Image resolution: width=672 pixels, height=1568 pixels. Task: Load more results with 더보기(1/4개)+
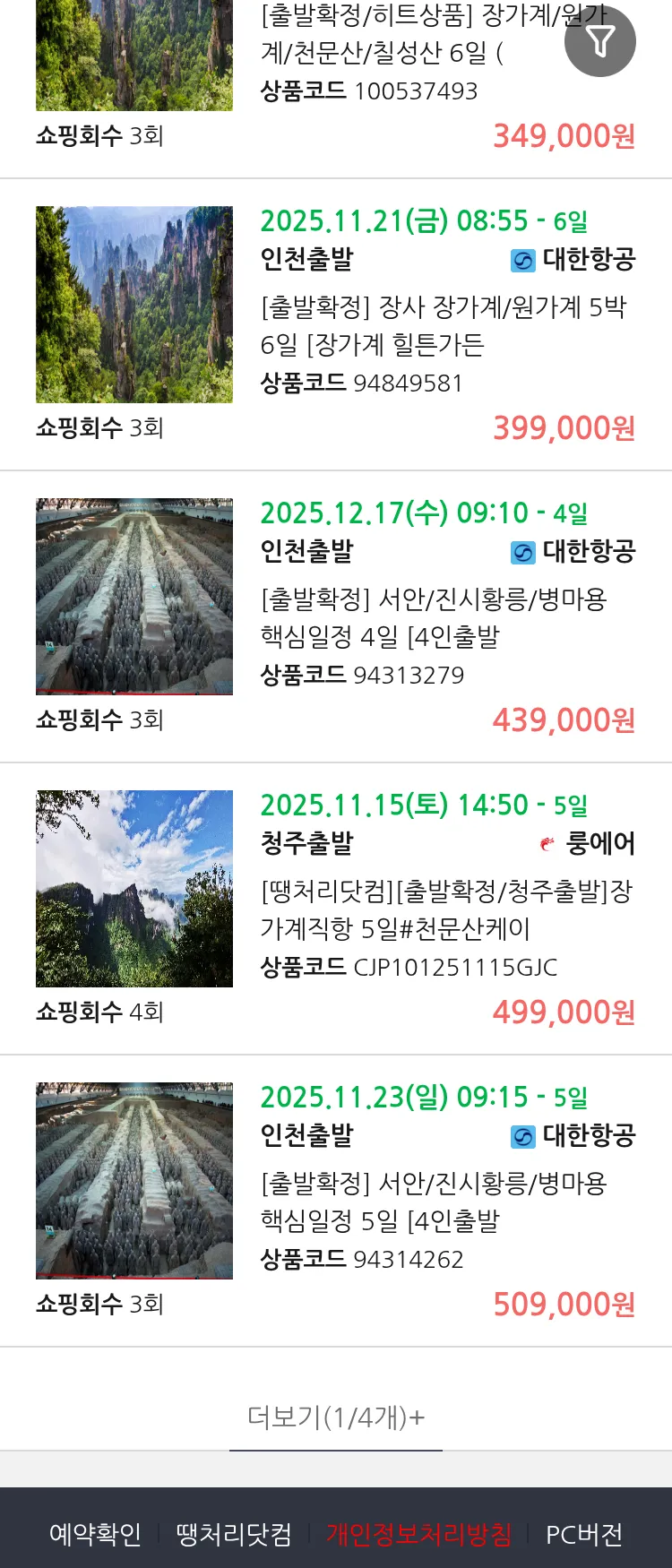click(x=336, y=1417)
